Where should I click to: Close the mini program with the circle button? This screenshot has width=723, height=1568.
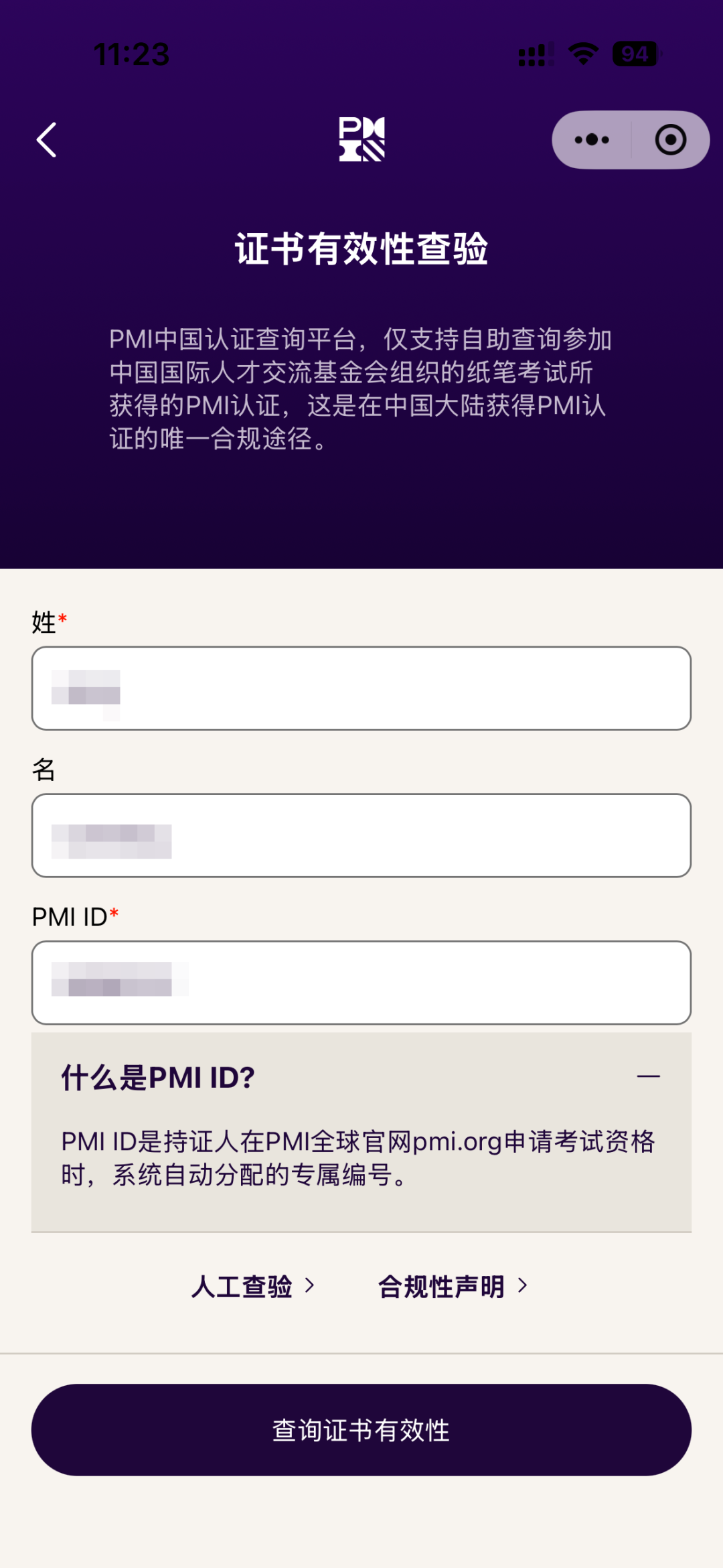tap(670, 140)
